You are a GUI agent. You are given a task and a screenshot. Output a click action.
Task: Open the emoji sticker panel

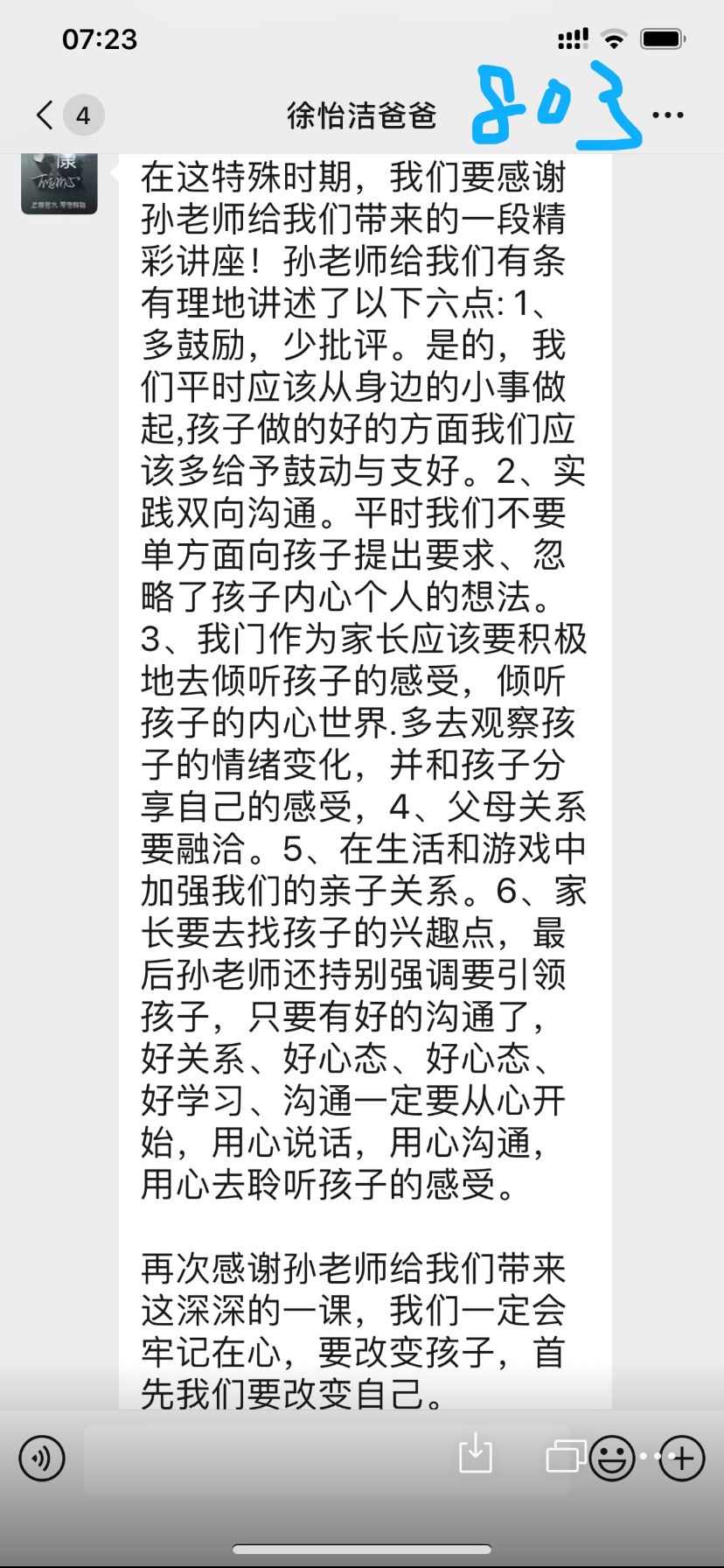(611, 1459)
